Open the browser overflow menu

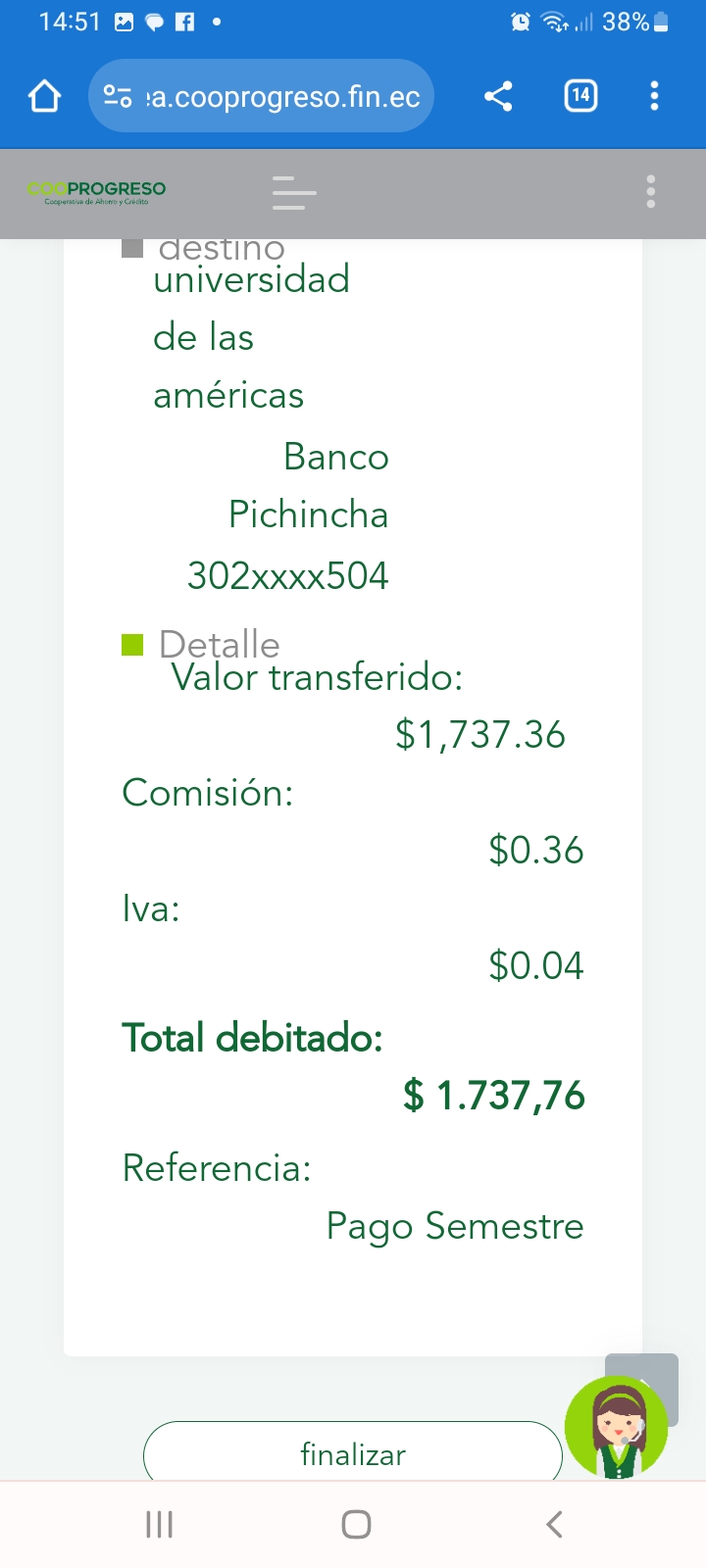click(654, 96)
